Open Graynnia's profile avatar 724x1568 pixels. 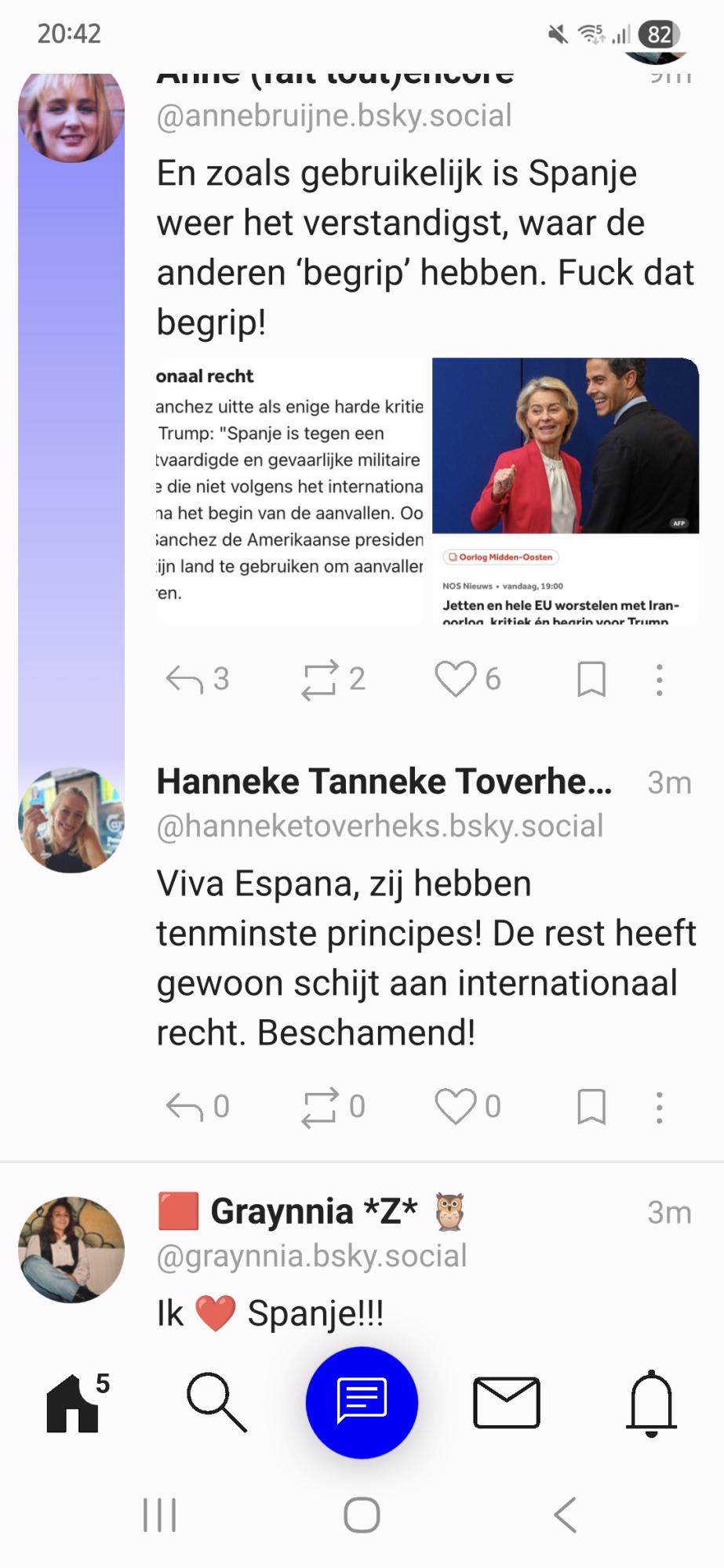(x=71, y=1249)
